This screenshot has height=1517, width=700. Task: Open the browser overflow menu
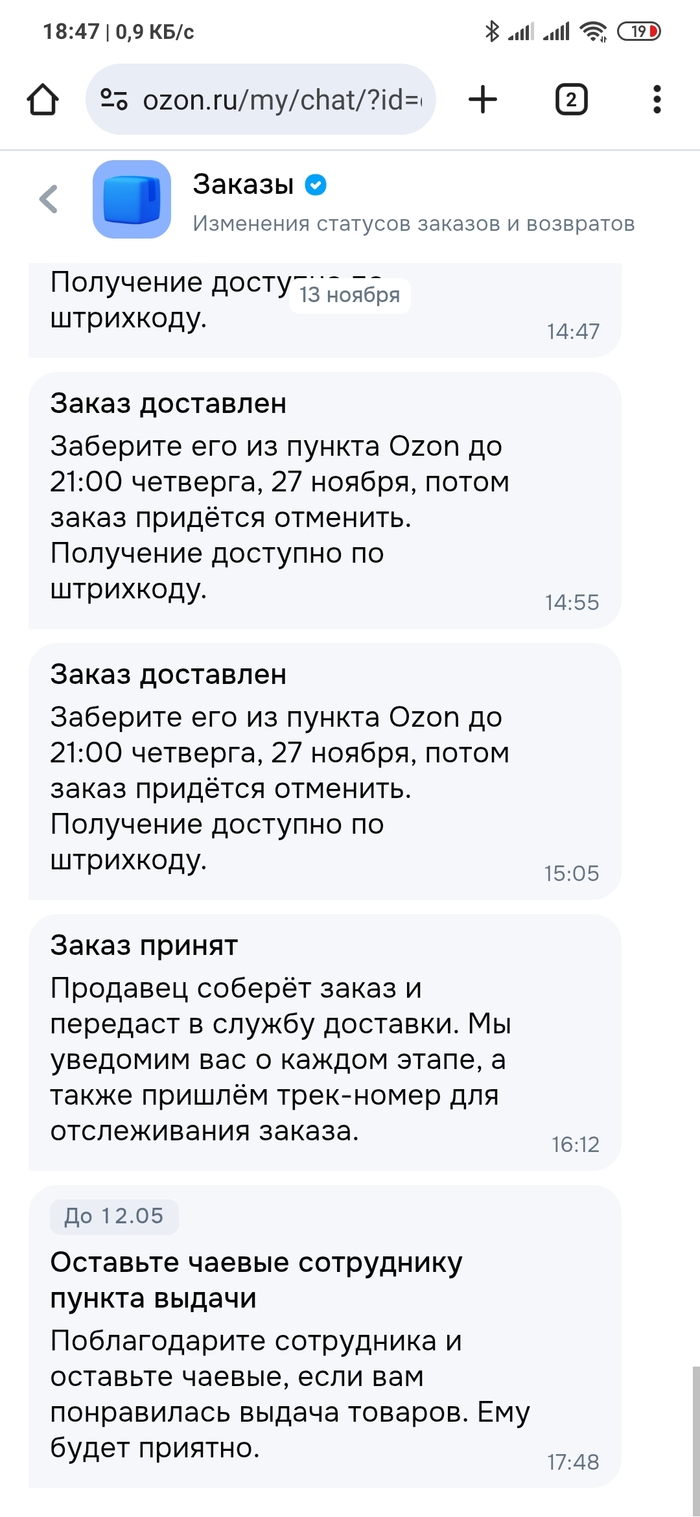click(x=656, y=99)
